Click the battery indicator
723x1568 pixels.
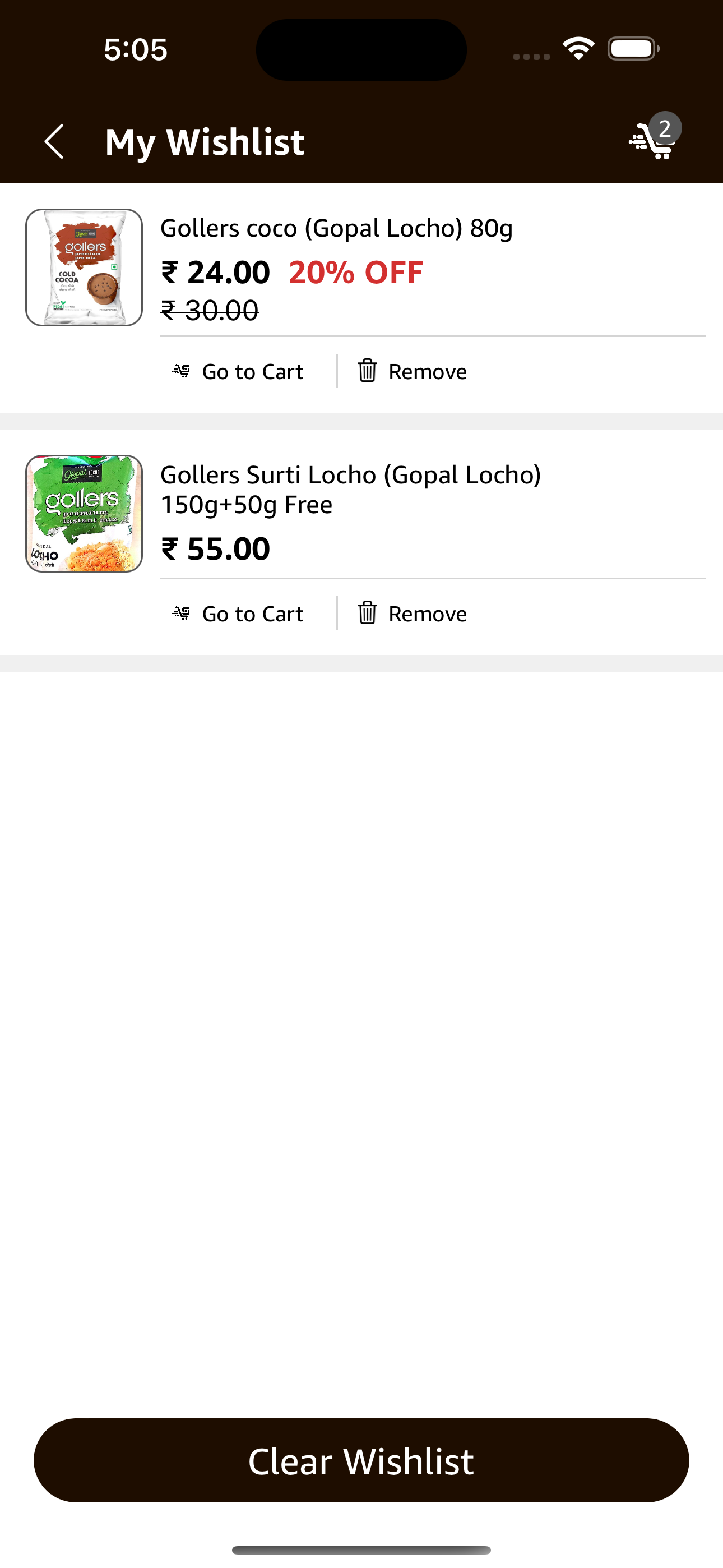pyautogui.click(x=632, y=49)
